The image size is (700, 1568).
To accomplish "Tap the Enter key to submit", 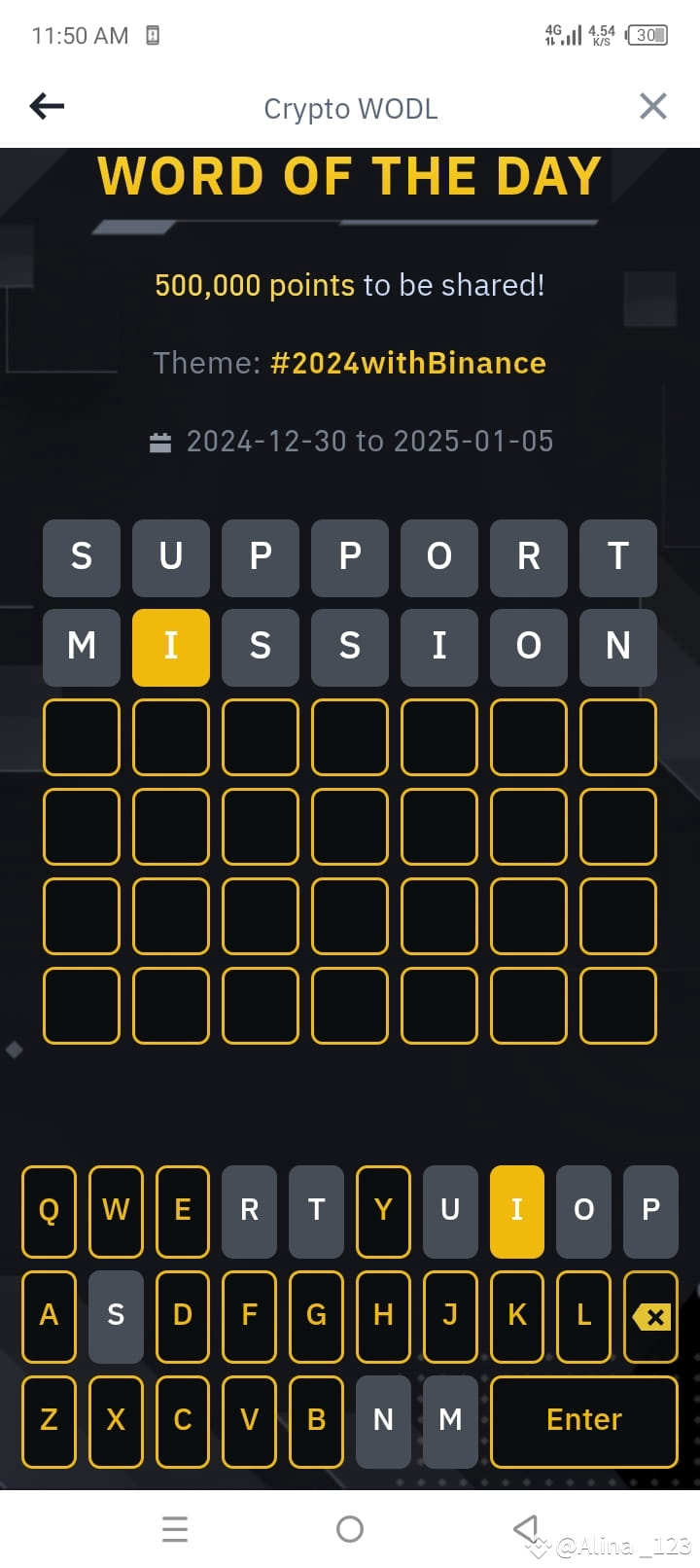I will tap(582, 1421).
